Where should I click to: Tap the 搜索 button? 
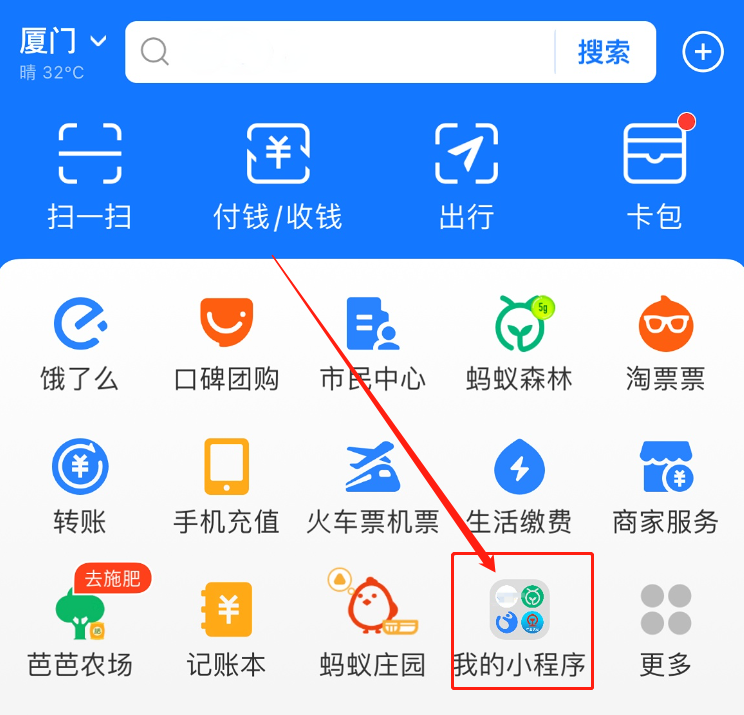(x=604, y=52)
